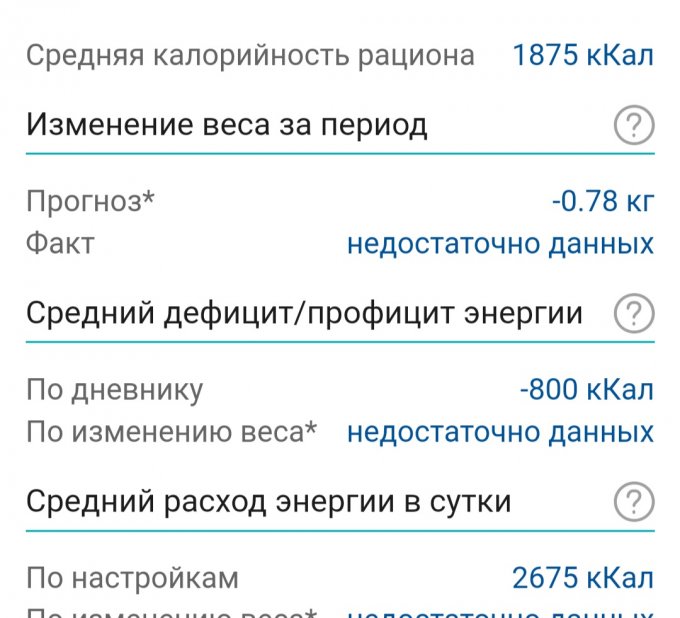This screenshot has width=680, height=618.
Task: Tap help icon for Средний расход энергии в сутки
Action: 633,500
